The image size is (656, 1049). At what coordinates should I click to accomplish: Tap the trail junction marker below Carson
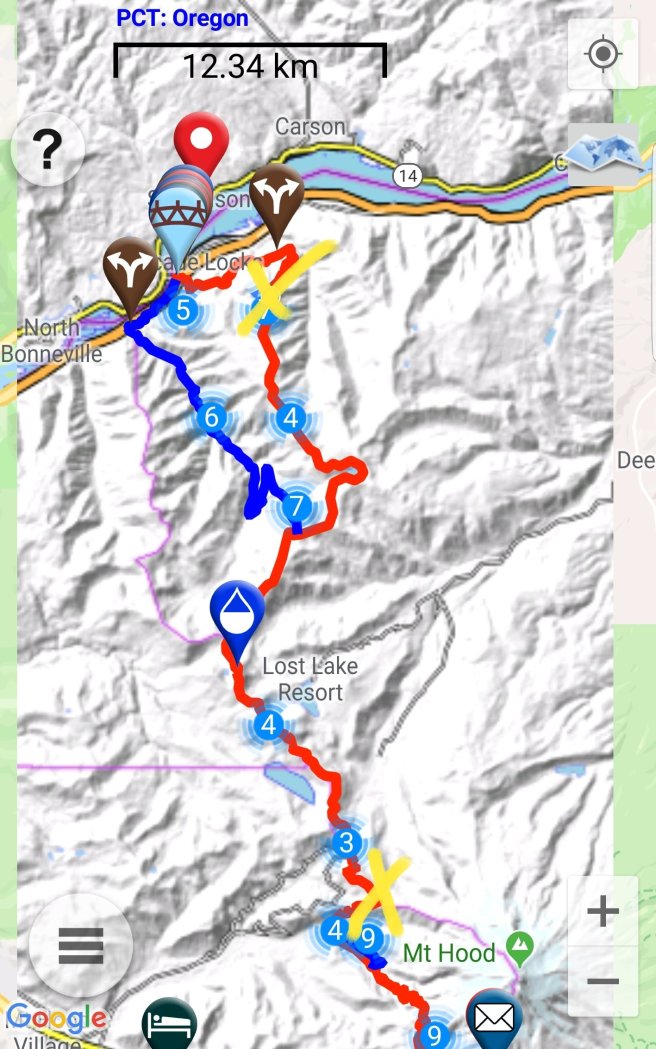pos(276,198)
